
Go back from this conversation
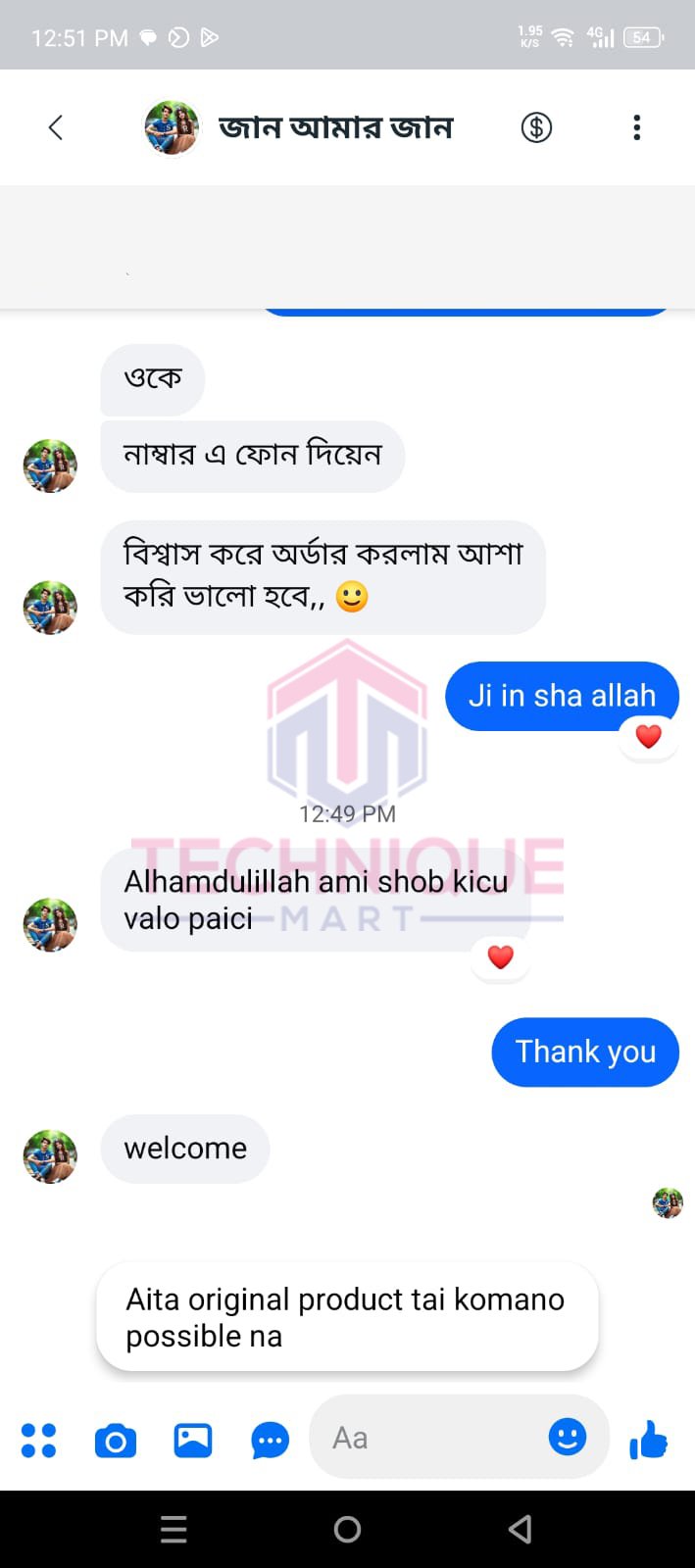coord(56,127)
